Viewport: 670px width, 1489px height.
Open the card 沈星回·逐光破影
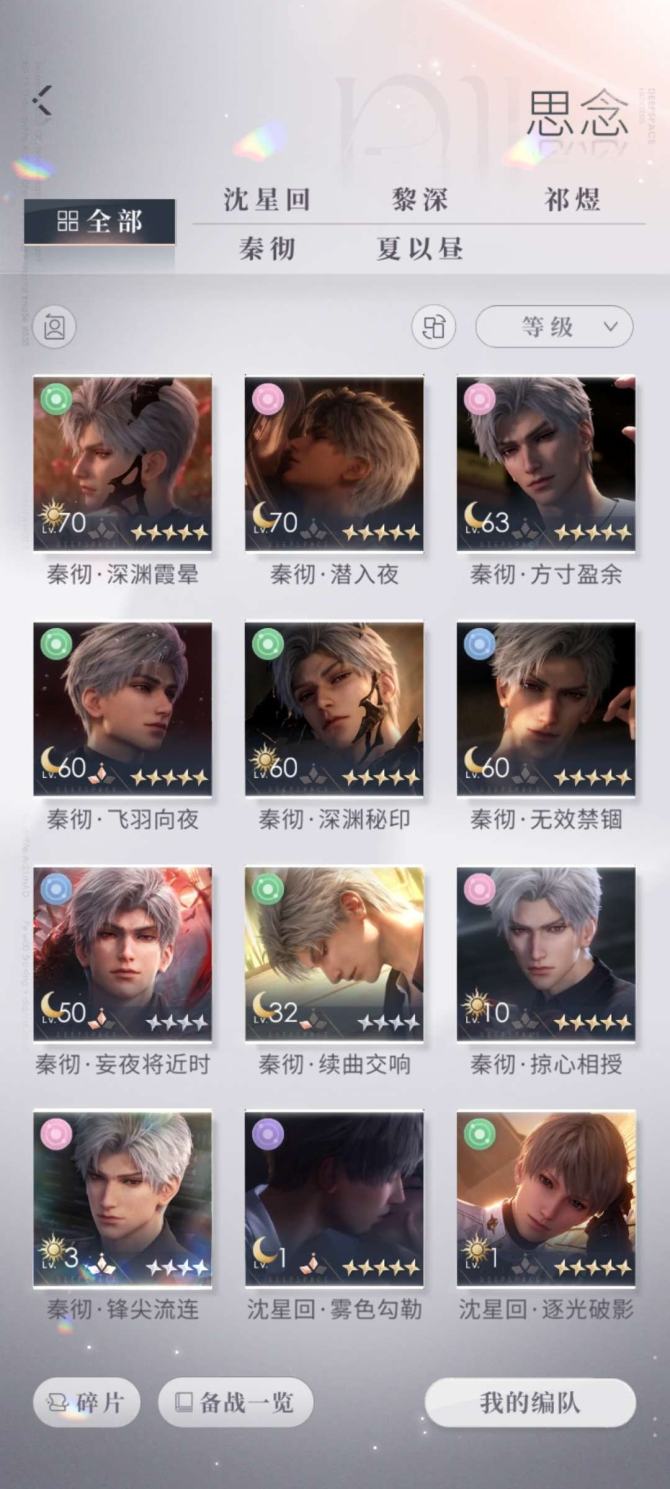point(546,1198)
